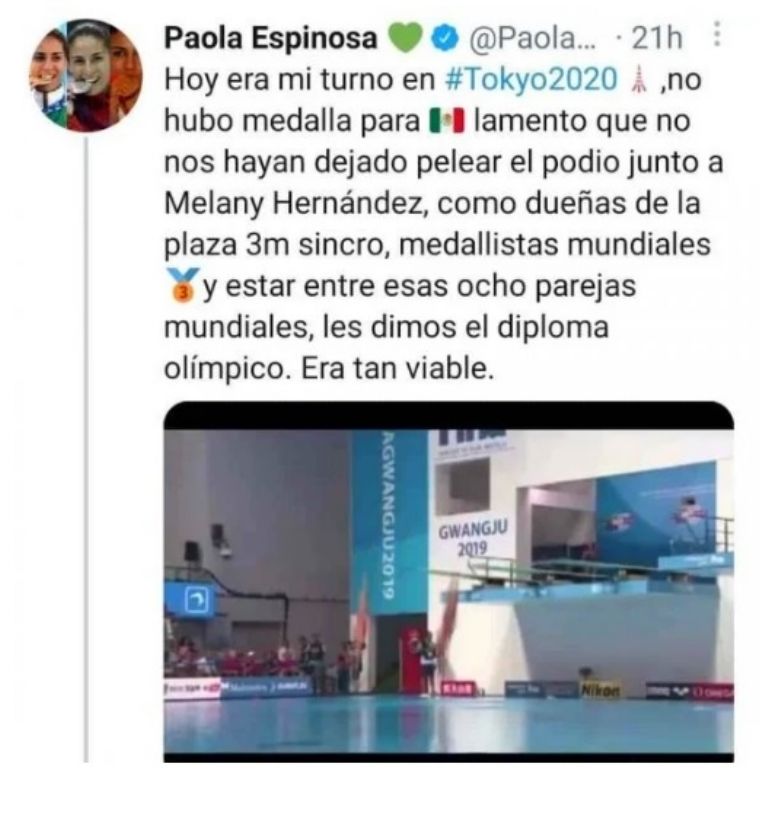Open the #Tokyo2020 hashtag

(526, 79)
